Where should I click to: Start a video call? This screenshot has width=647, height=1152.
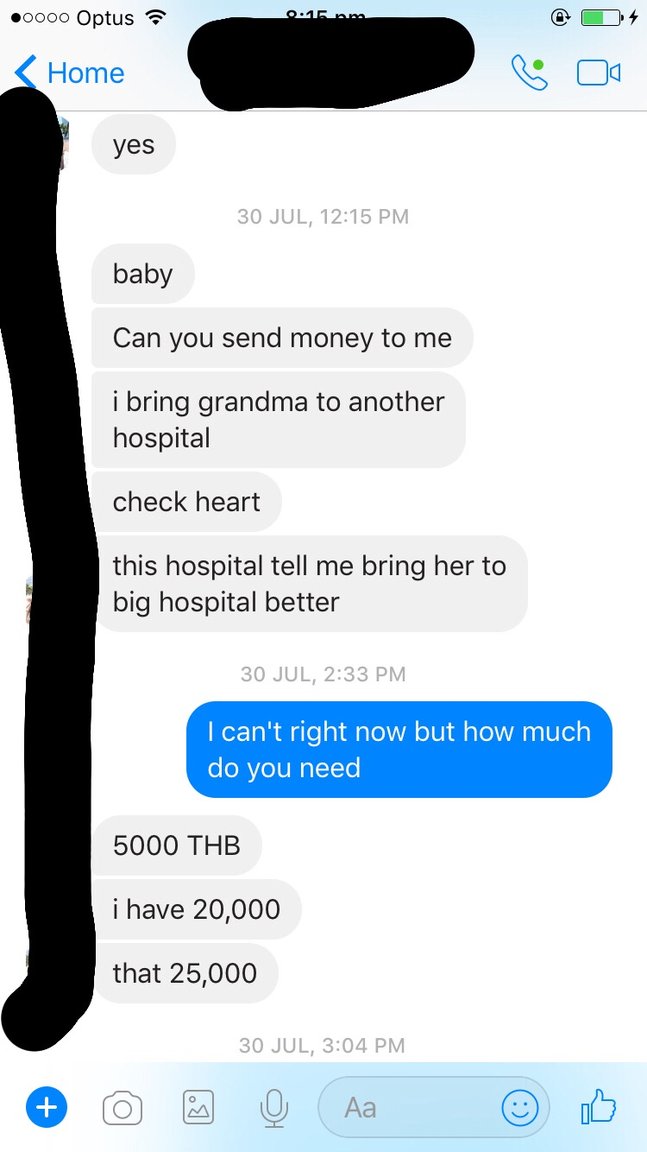[x=598, y=73]
